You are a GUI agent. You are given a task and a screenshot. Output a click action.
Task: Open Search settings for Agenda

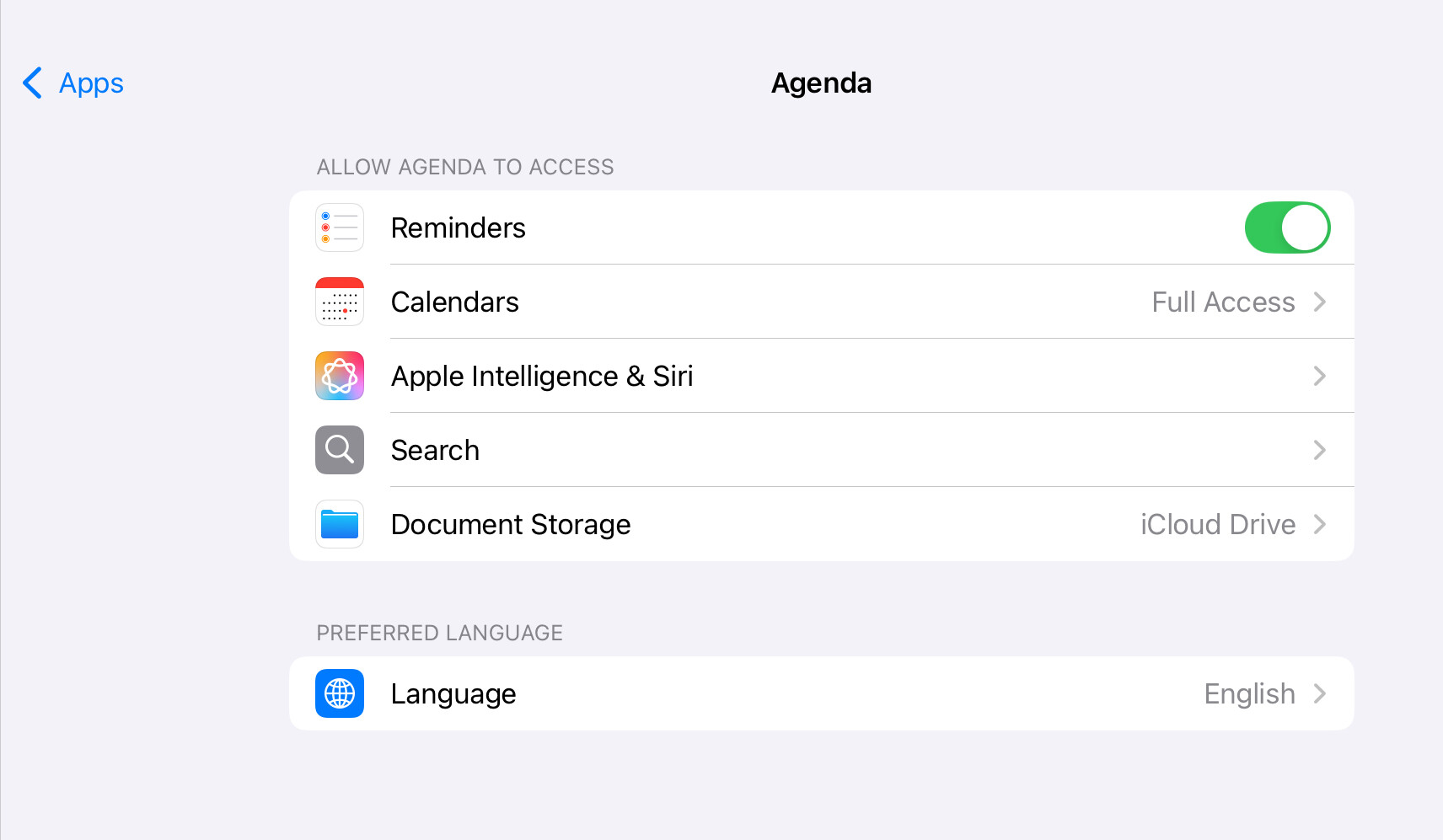pyautogui.click(x=821, y=450)
